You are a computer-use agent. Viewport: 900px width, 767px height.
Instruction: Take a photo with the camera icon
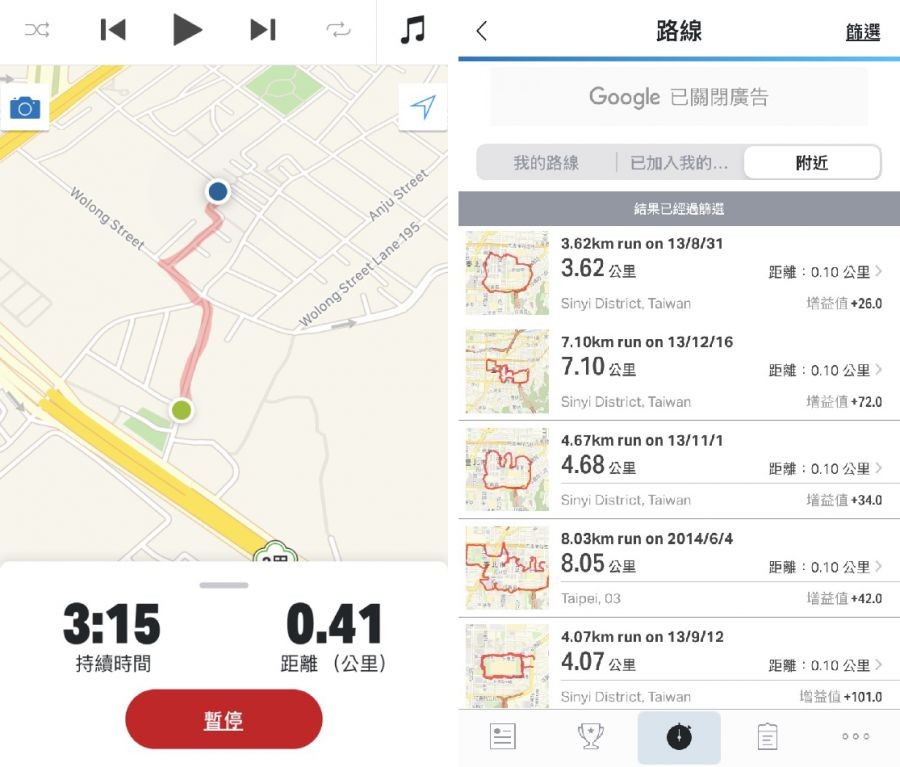coord(25,108)
